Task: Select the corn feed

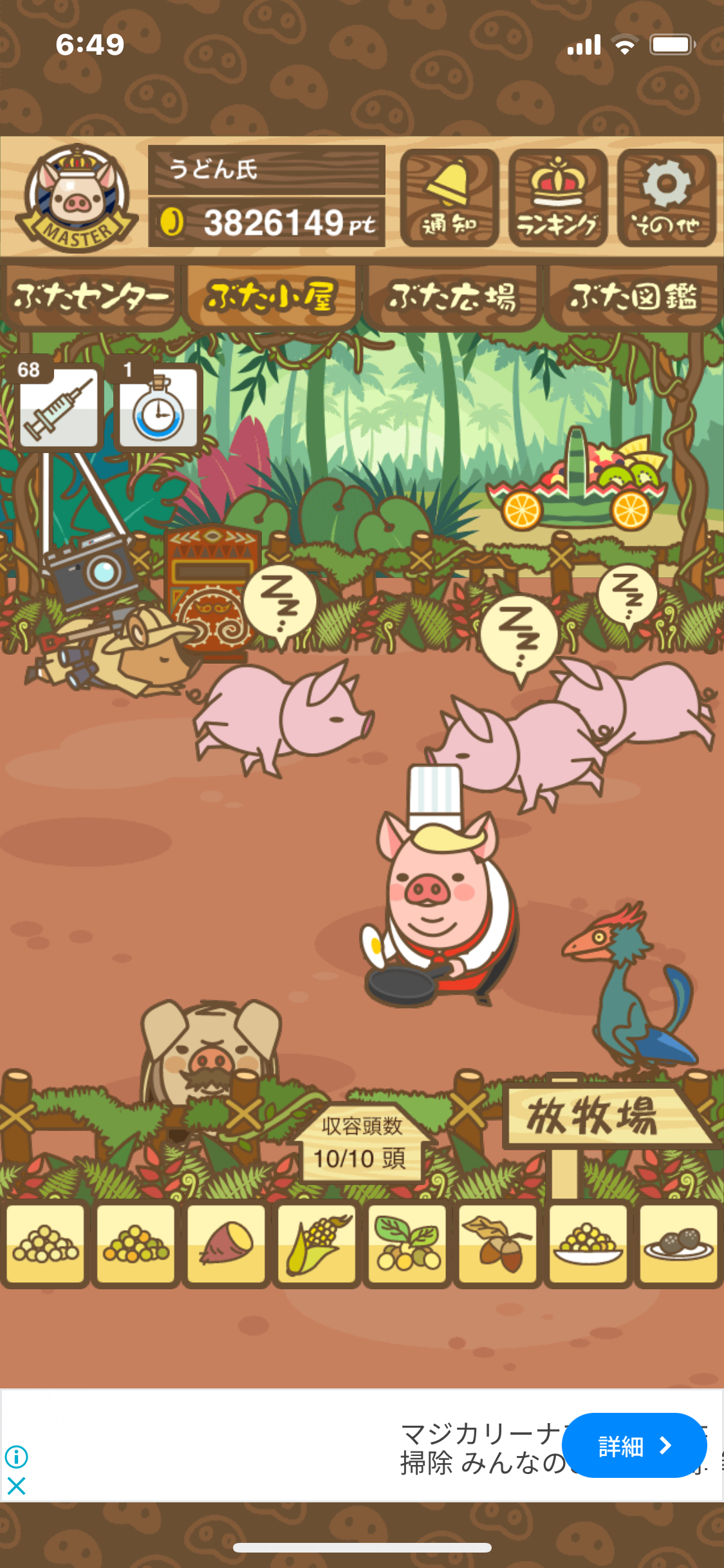Action: tap(317, 1244)
